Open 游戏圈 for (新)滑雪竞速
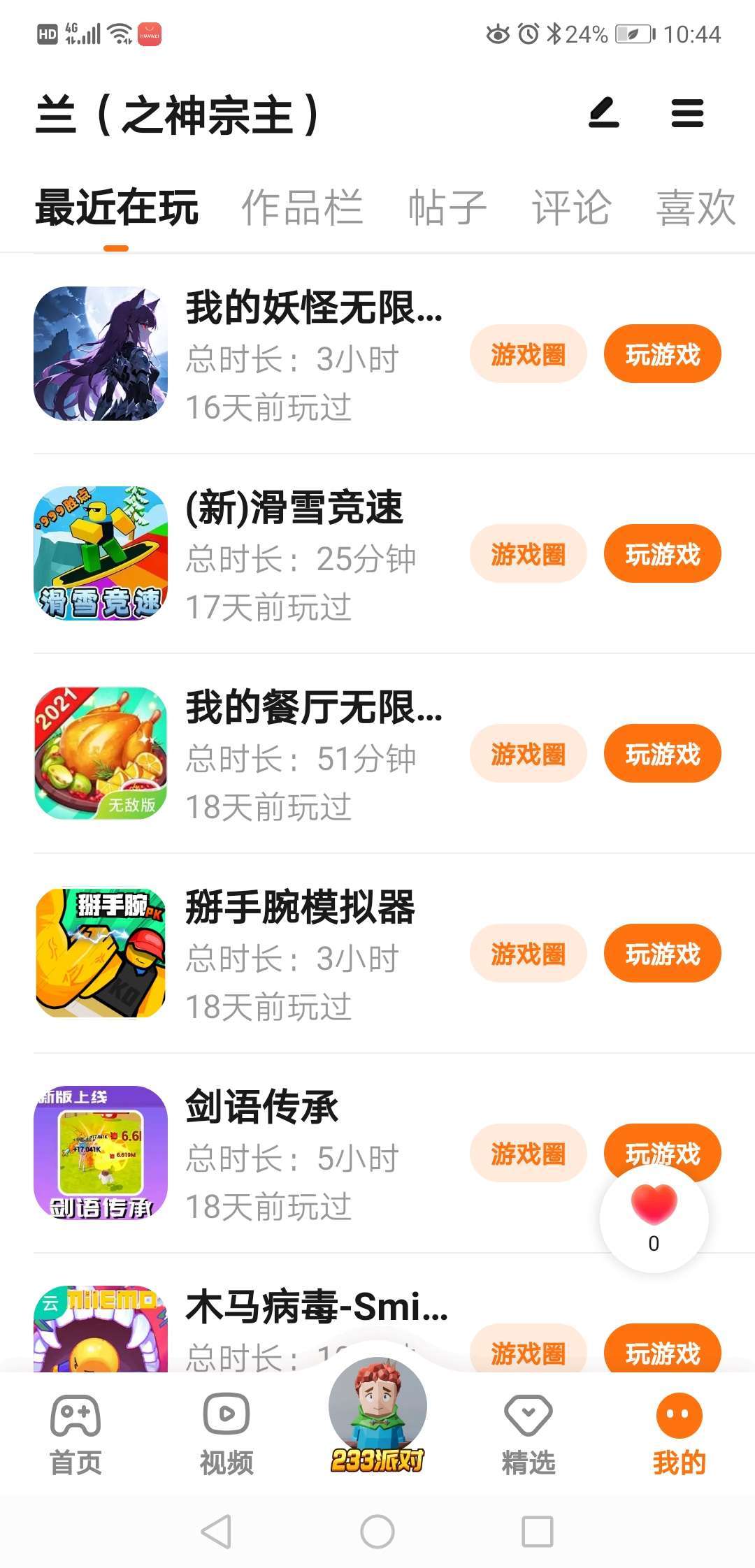 (528, 554)
